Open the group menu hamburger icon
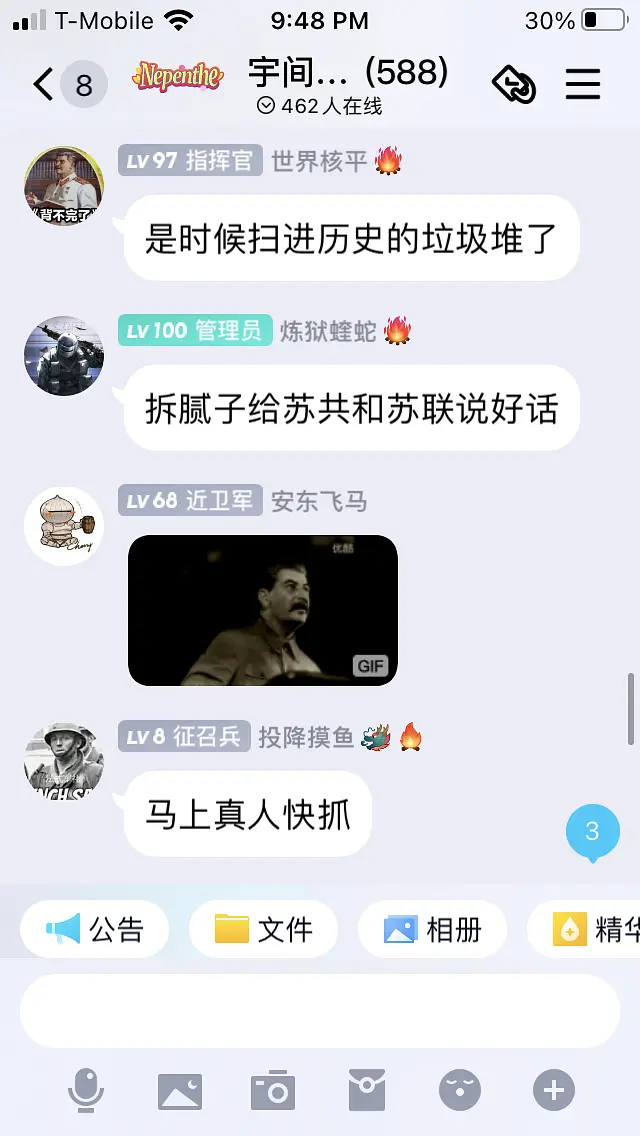 tap(583, 85)
